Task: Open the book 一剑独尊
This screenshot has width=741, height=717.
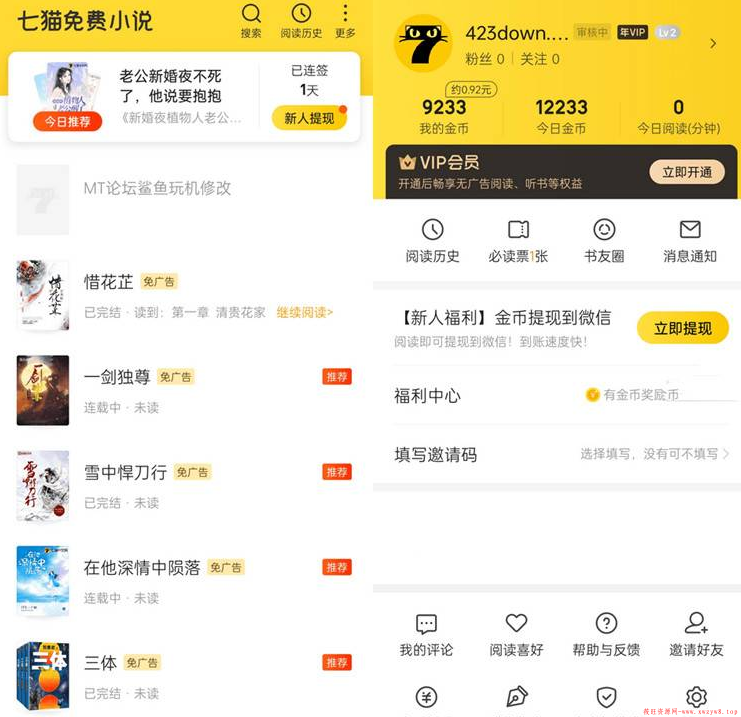Action: coord(117,377)
